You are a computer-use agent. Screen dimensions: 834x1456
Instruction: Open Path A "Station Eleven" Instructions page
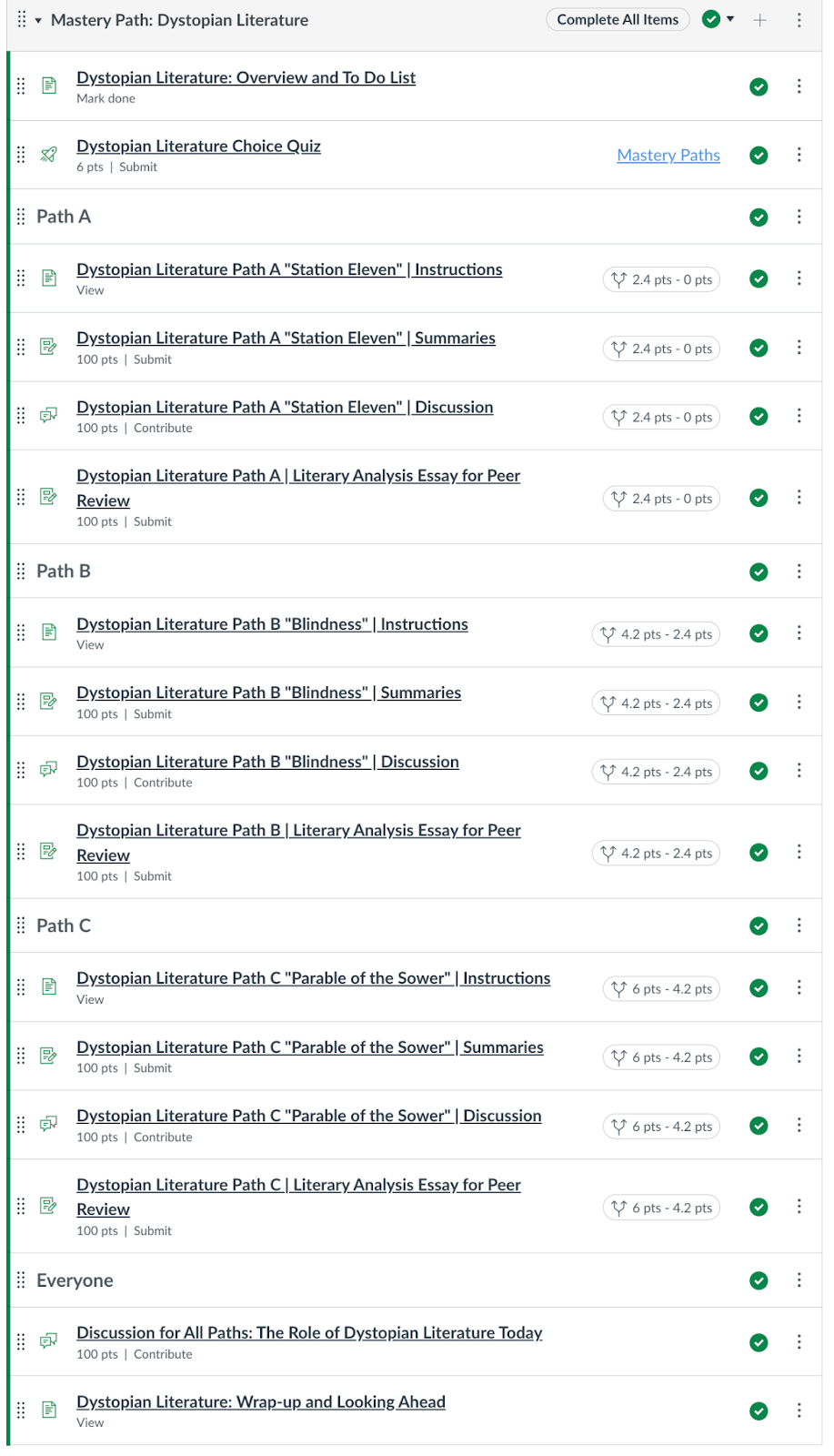pyautogui.click(x=289, y=269)
